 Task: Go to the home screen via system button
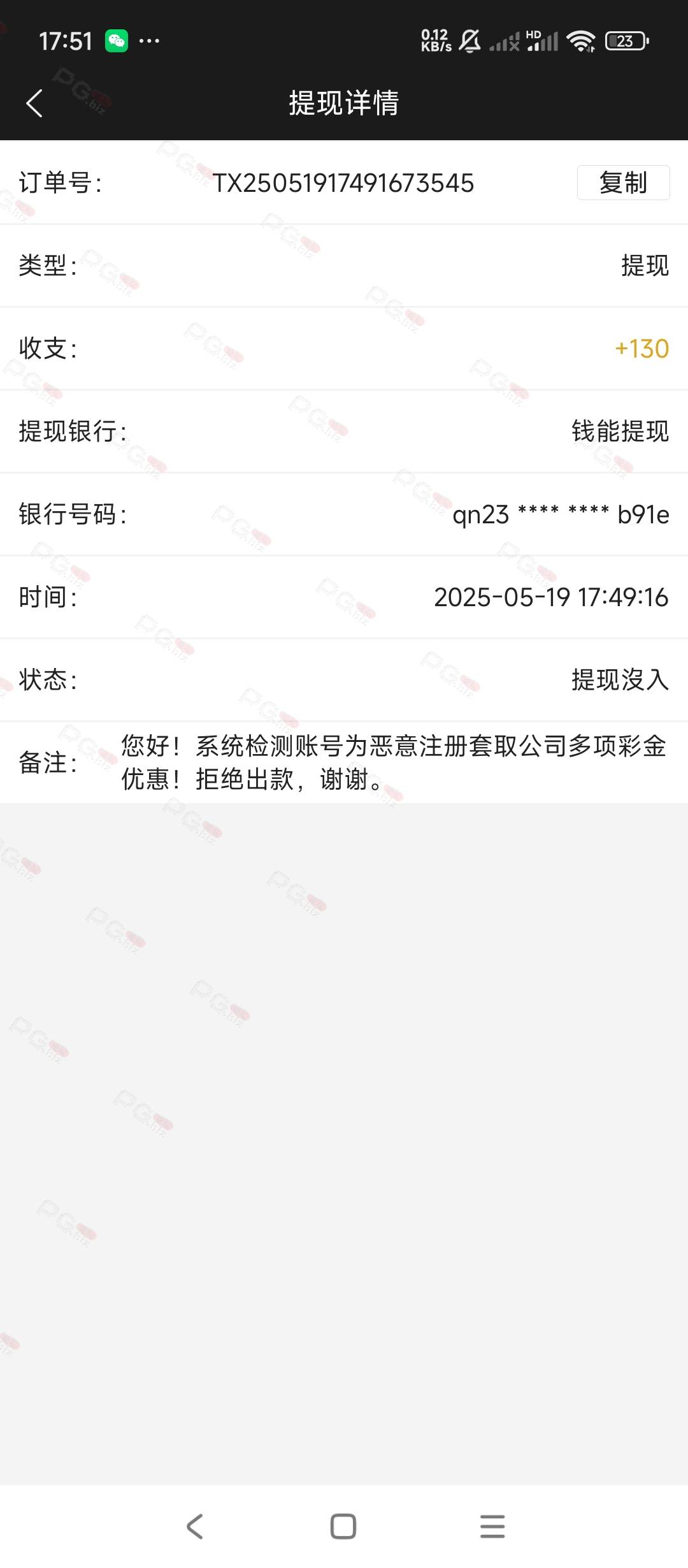pos(343,1527)
